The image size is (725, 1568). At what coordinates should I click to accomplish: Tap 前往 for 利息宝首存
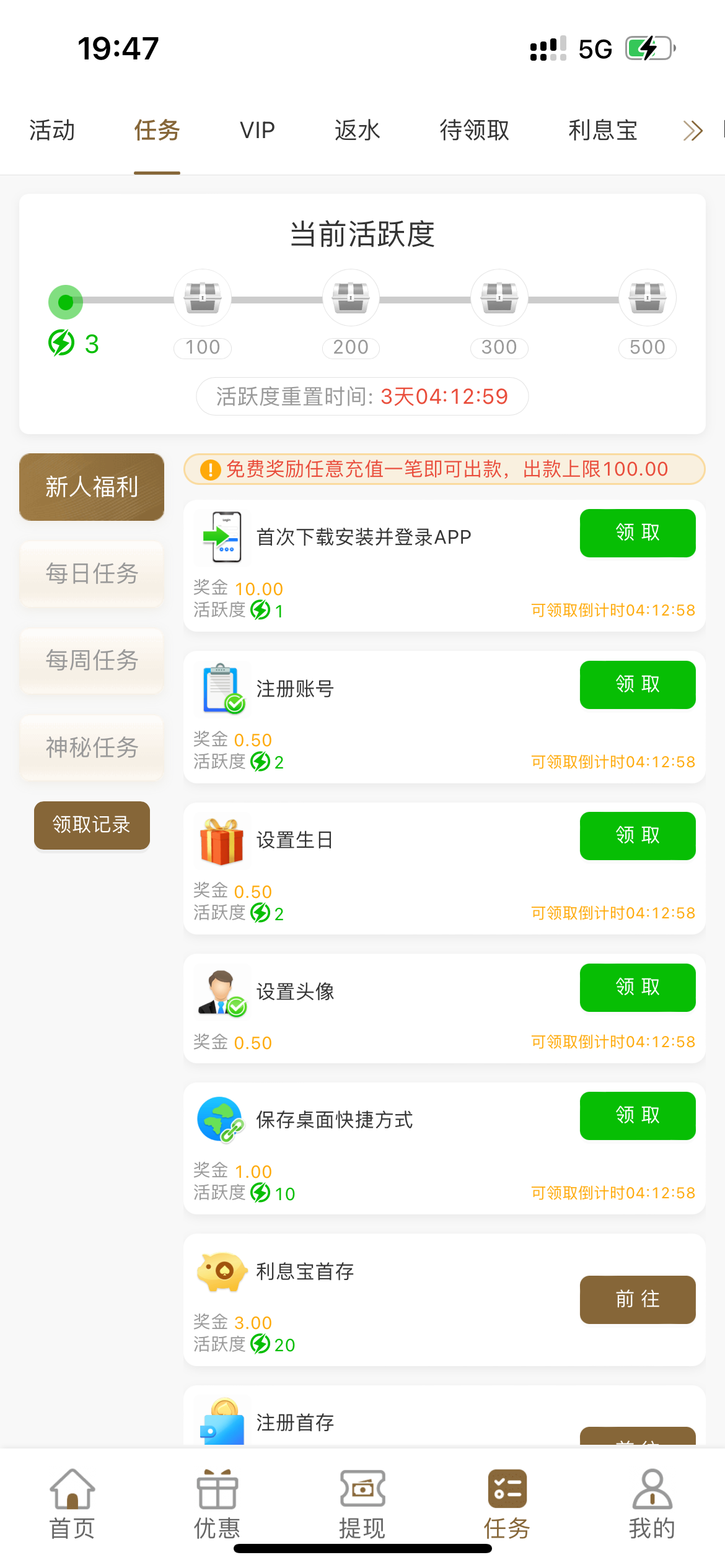point(637,1299)
